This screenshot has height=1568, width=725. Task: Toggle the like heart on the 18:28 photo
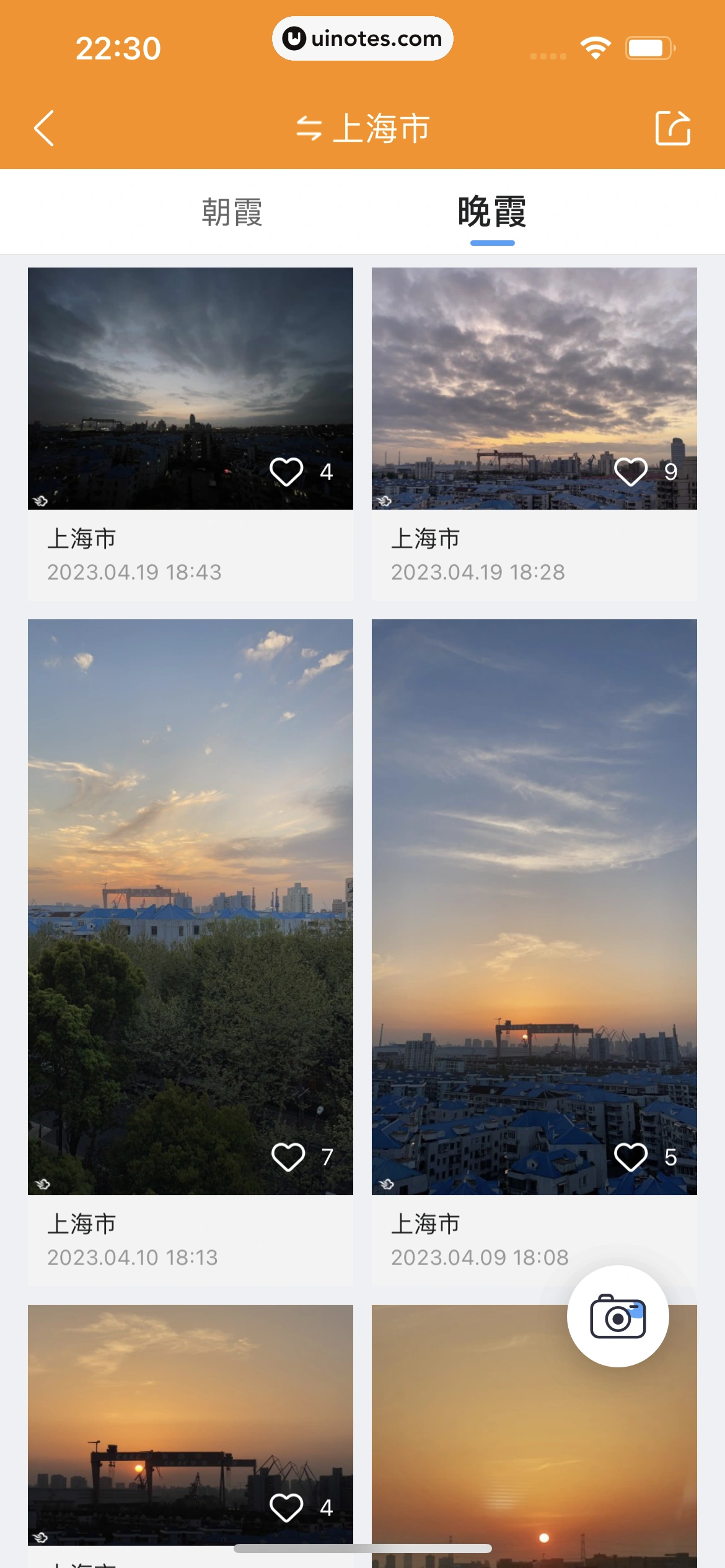pos(630,472)
